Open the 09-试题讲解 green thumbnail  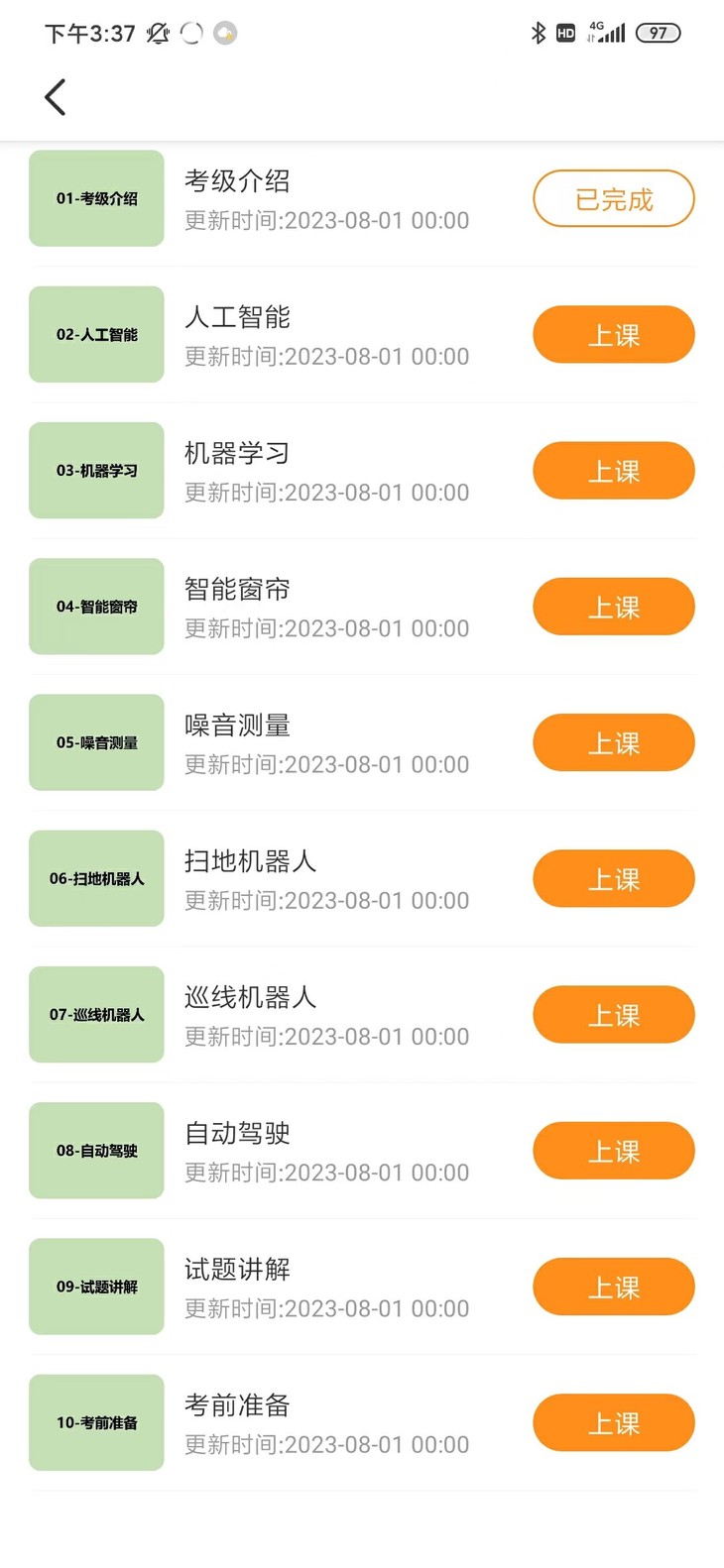coord(96,1287)
